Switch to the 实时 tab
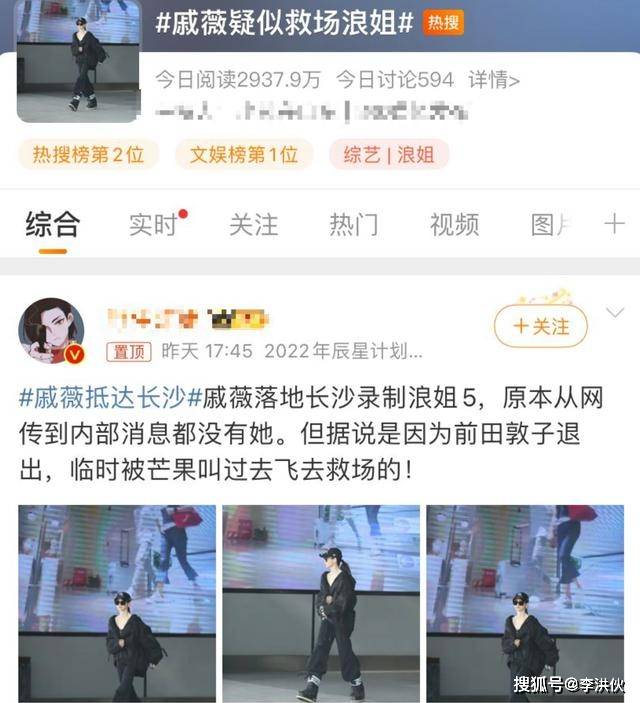 coord(153,225)
